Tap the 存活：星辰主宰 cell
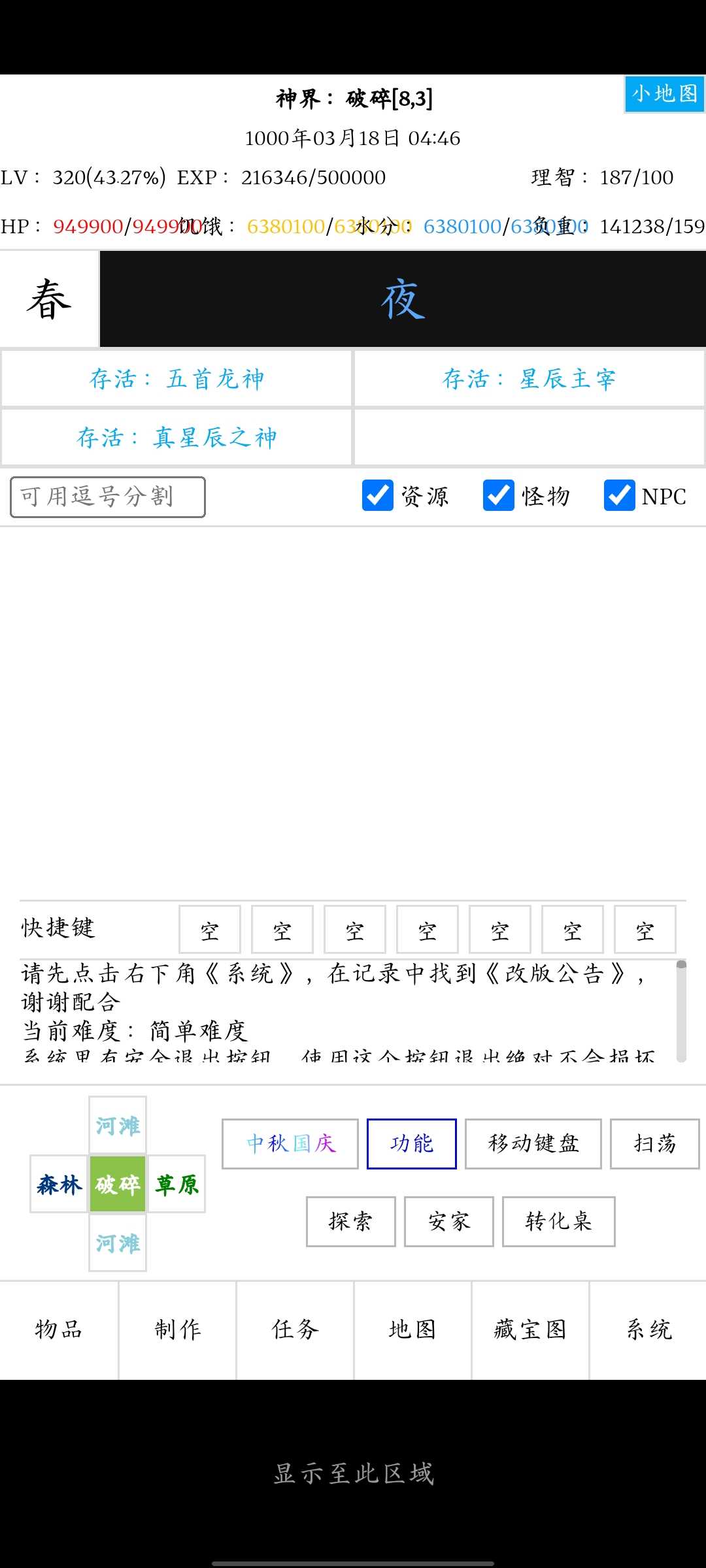The image size is (706, 1568). click(529, 379)
